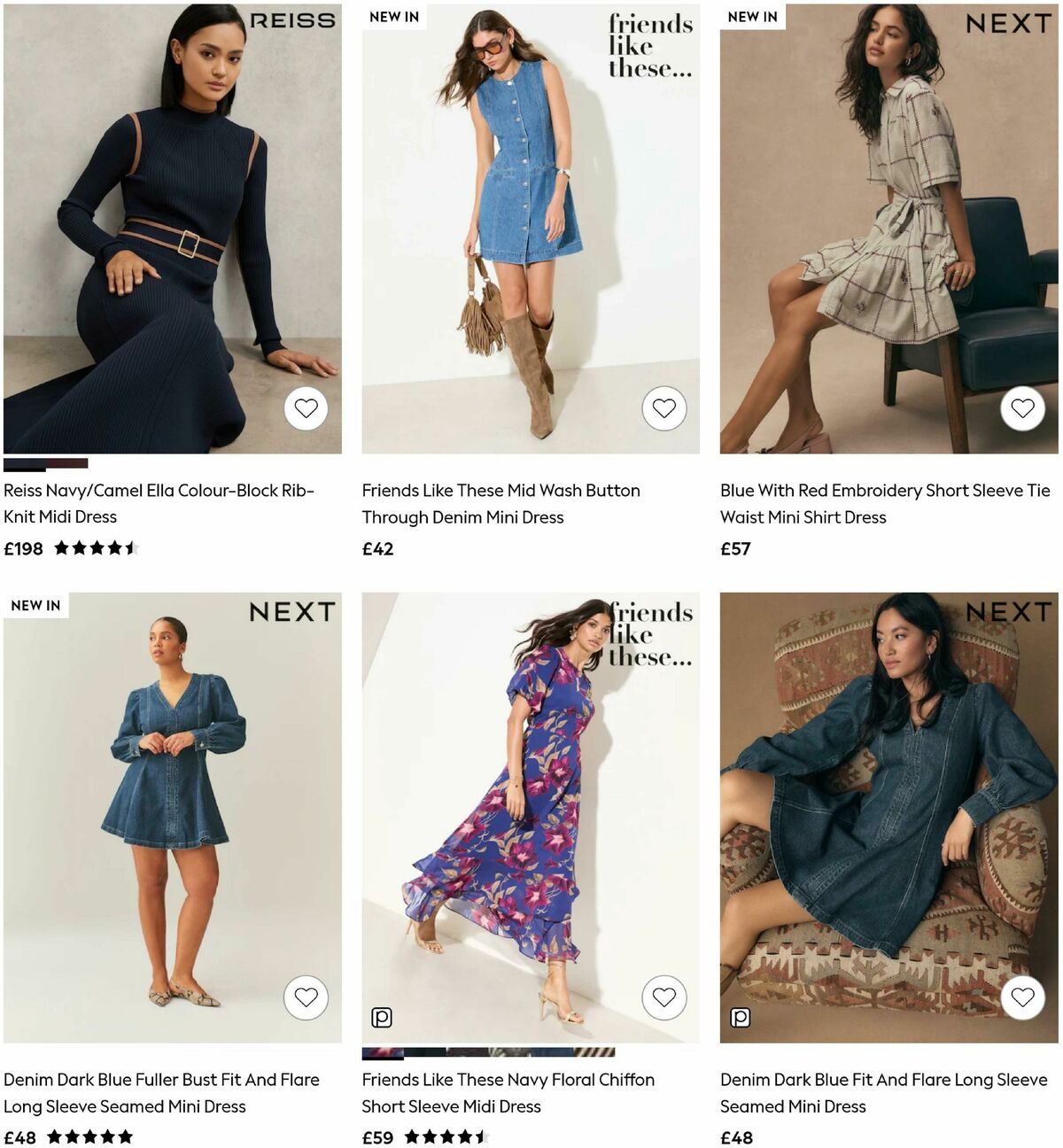Toggle favorite on the long sleeve seamed mini dress
1063x1148 pixels.
pyautogui.click(x=1022, y=997)
